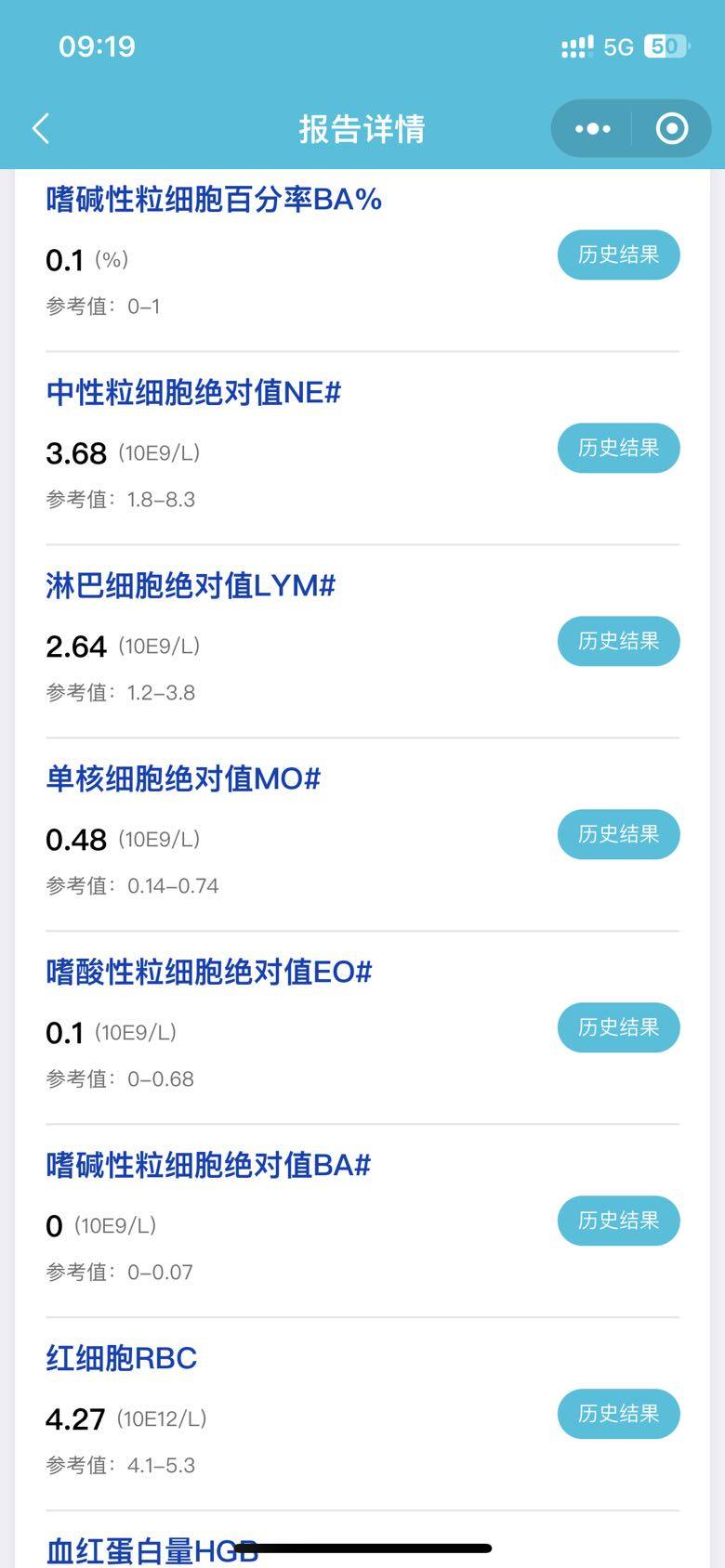725x1568 pixels.
Task: Open 历史结果 for 淋巴细胞绝对值LYM#
Action: coord(618,641)
